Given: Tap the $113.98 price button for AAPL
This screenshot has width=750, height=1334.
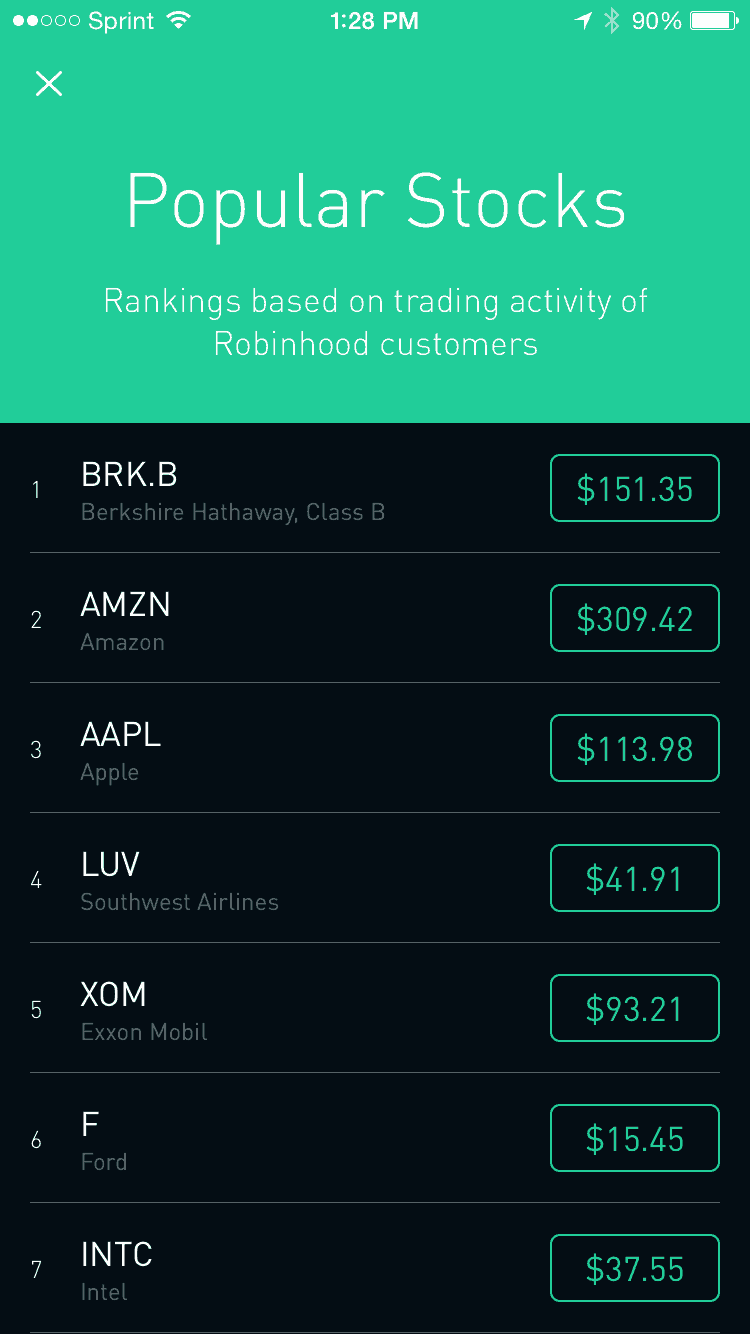Looking at the screenshot, I should 634,748.
